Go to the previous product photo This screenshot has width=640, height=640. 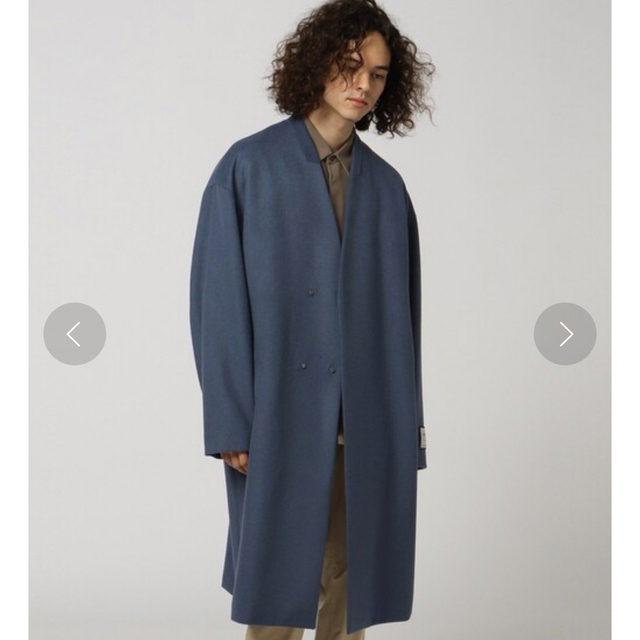tap(74, 334)
